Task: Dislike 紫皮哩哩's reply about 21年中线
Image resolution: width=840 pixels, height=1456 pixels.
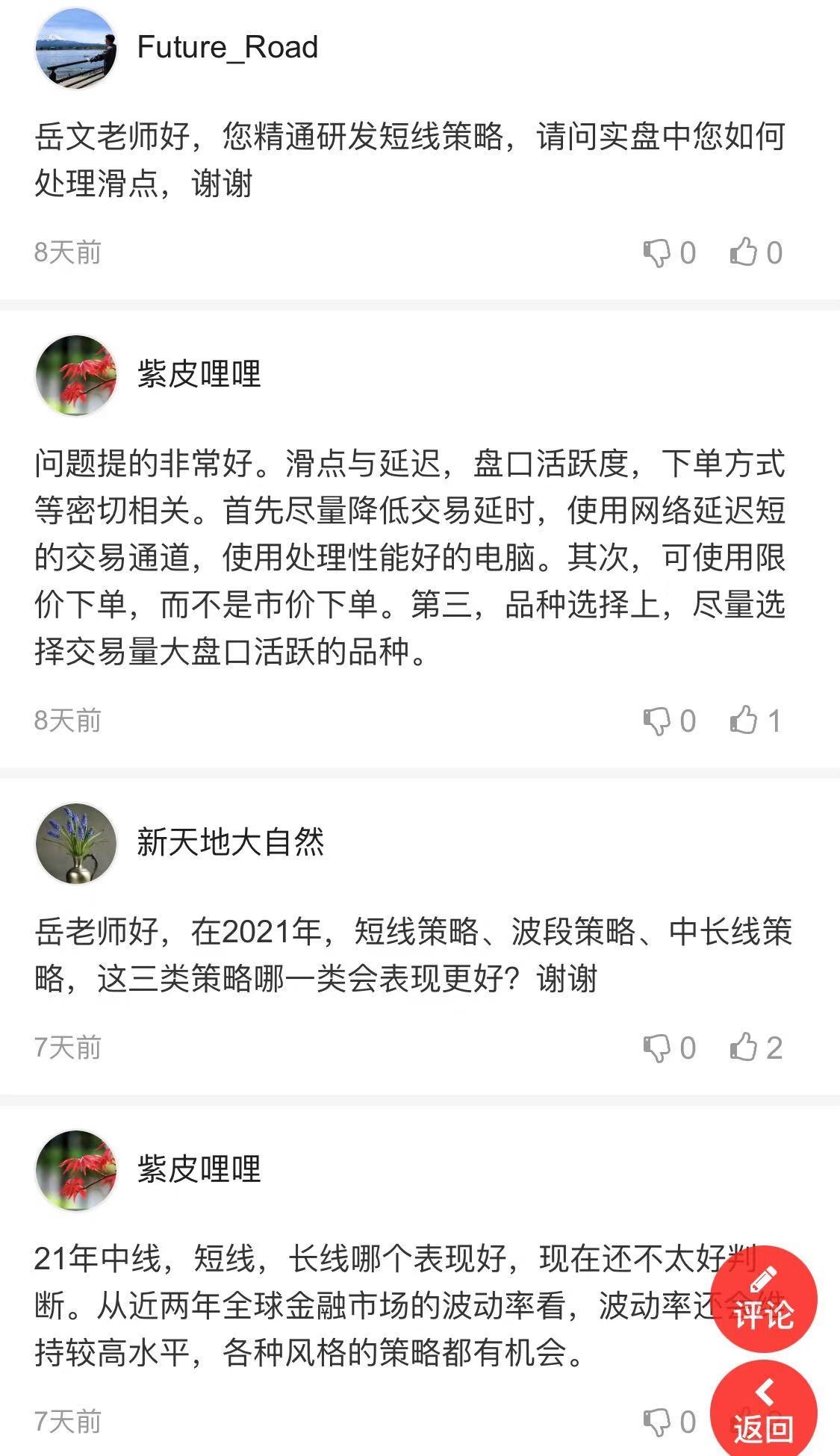Action: [657, 1422]
